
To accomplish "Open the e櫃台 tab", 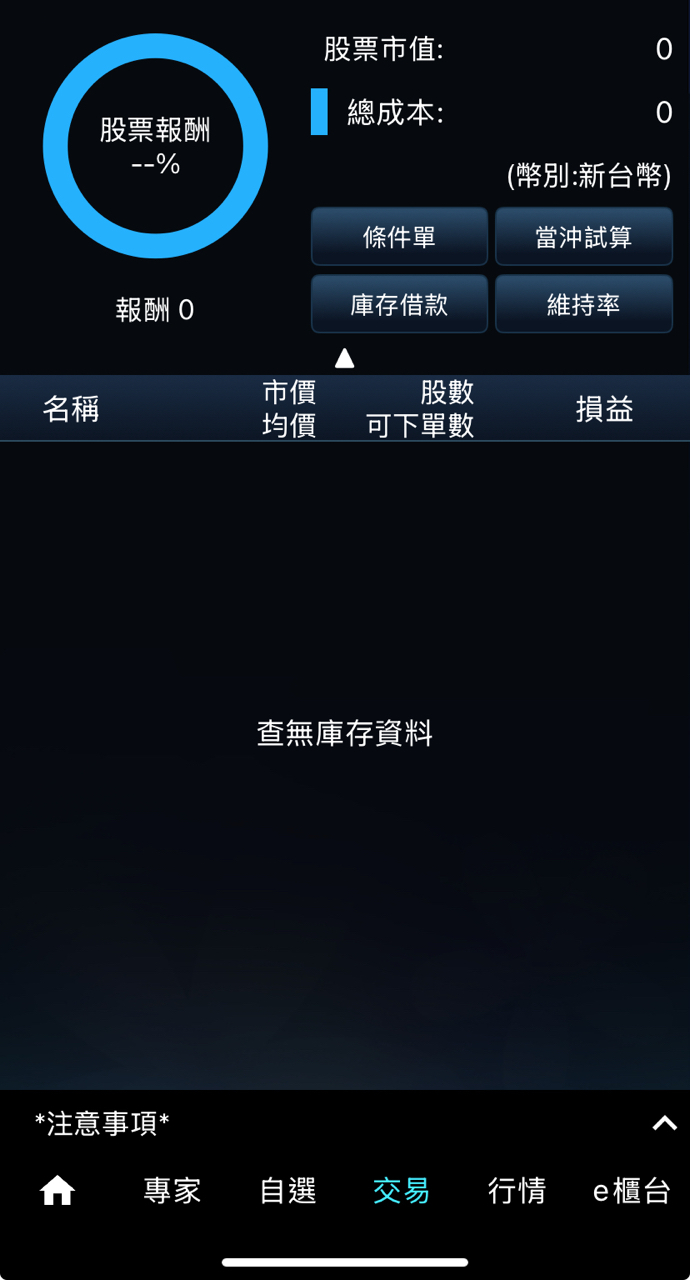I will coord(631,1190).
